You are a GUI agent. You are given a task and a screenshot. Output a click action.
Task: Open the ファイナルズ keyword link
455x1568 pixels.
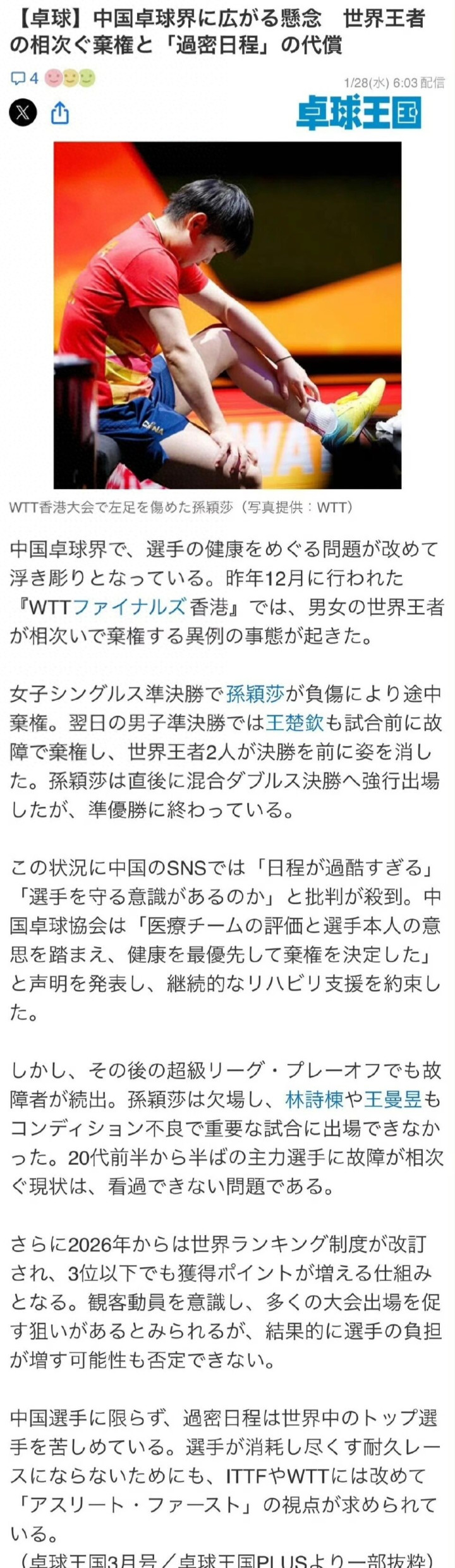tap(129, 607)
